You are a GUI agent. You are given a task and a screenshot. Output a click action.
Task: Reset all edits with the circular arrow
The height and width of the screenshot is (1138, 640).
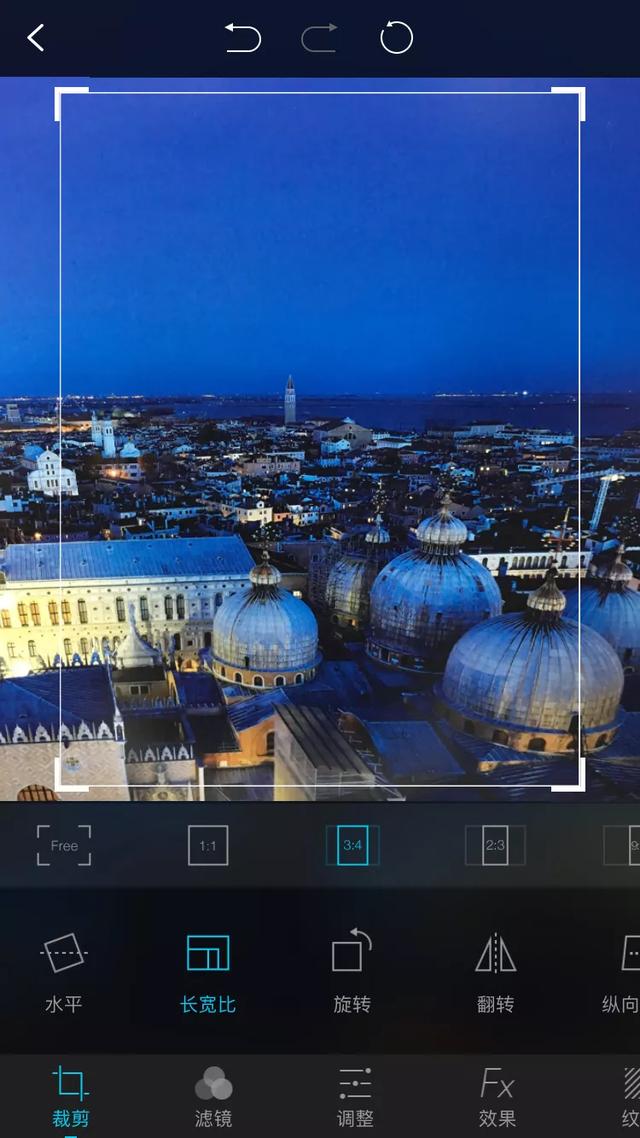(x=396, y=37)
